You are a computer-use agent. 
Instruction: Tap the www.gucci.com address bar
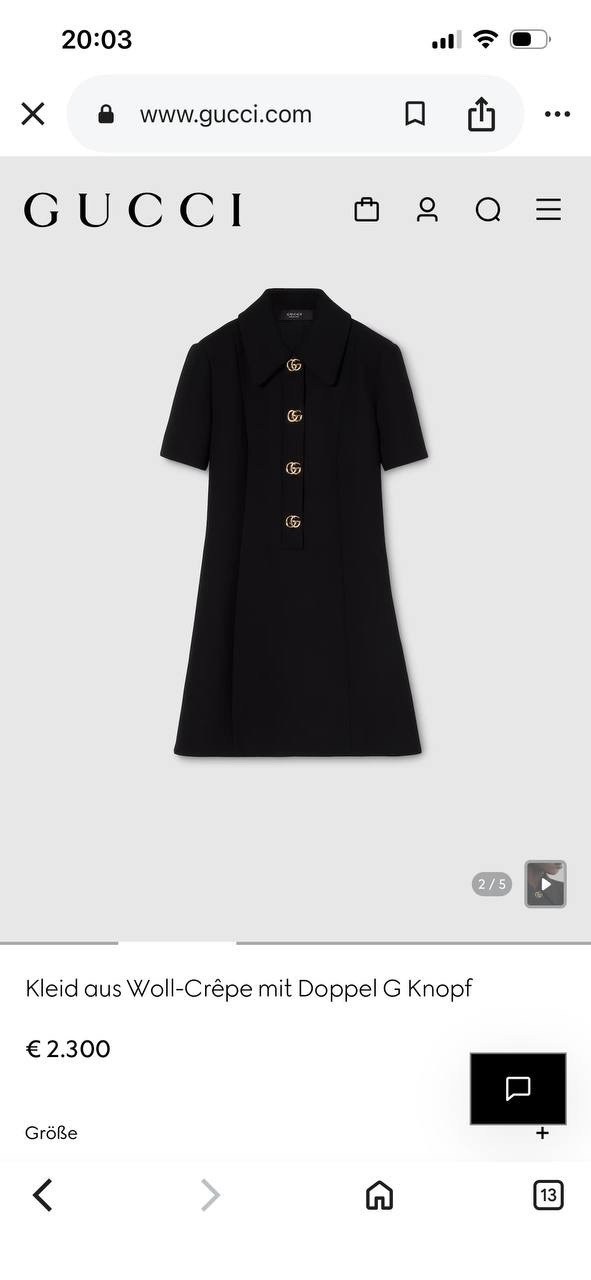[226, 114]
